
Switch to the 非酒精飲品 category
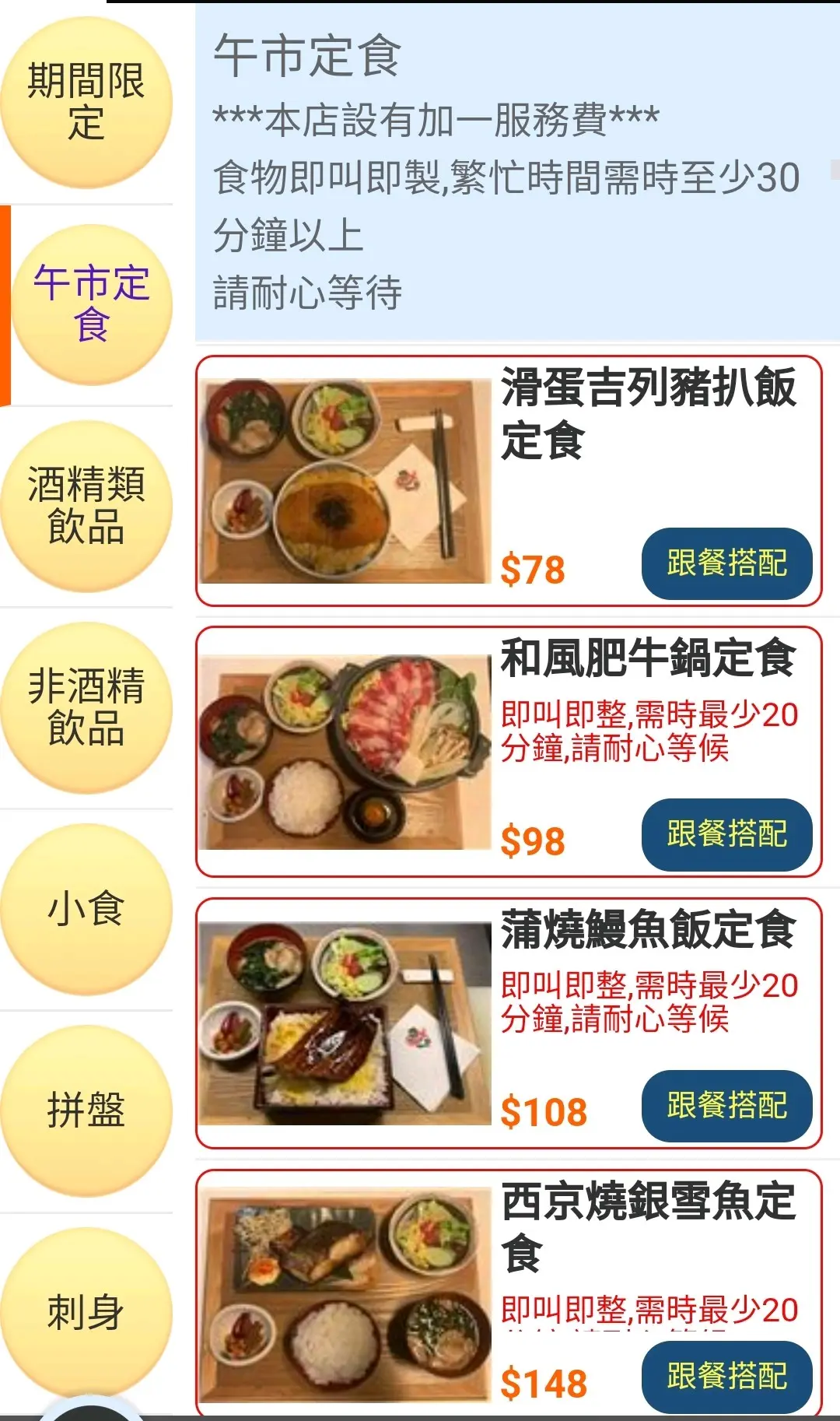click(x=86, y=707)
